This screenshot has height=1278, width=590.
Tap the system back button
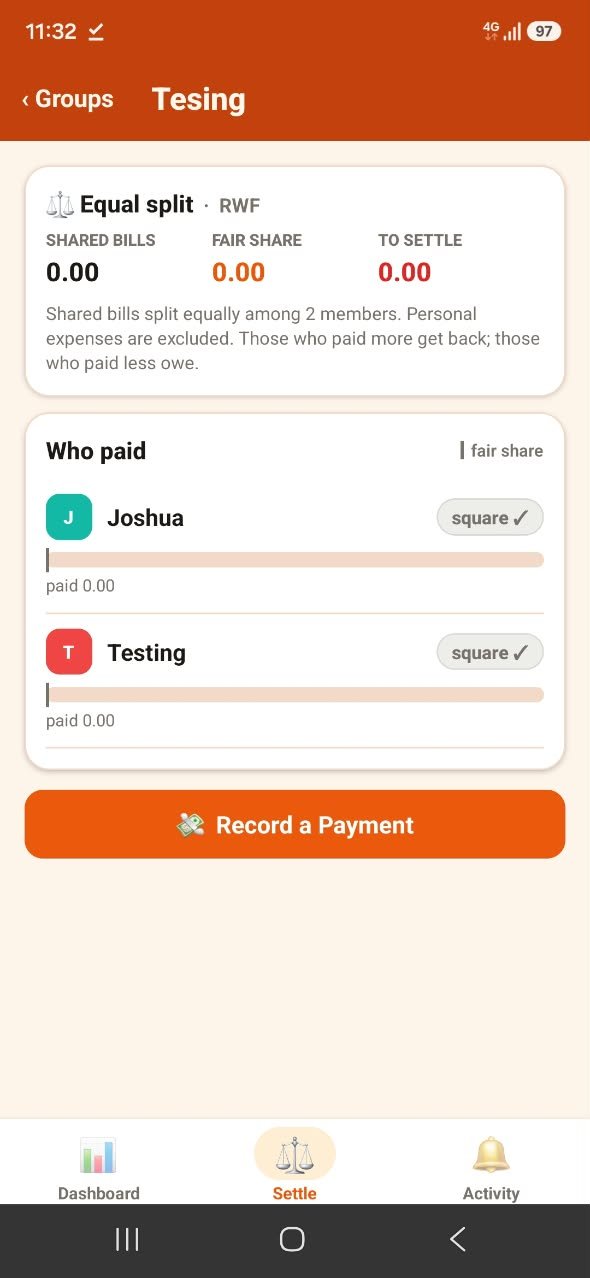click(x=457, y=1241)
